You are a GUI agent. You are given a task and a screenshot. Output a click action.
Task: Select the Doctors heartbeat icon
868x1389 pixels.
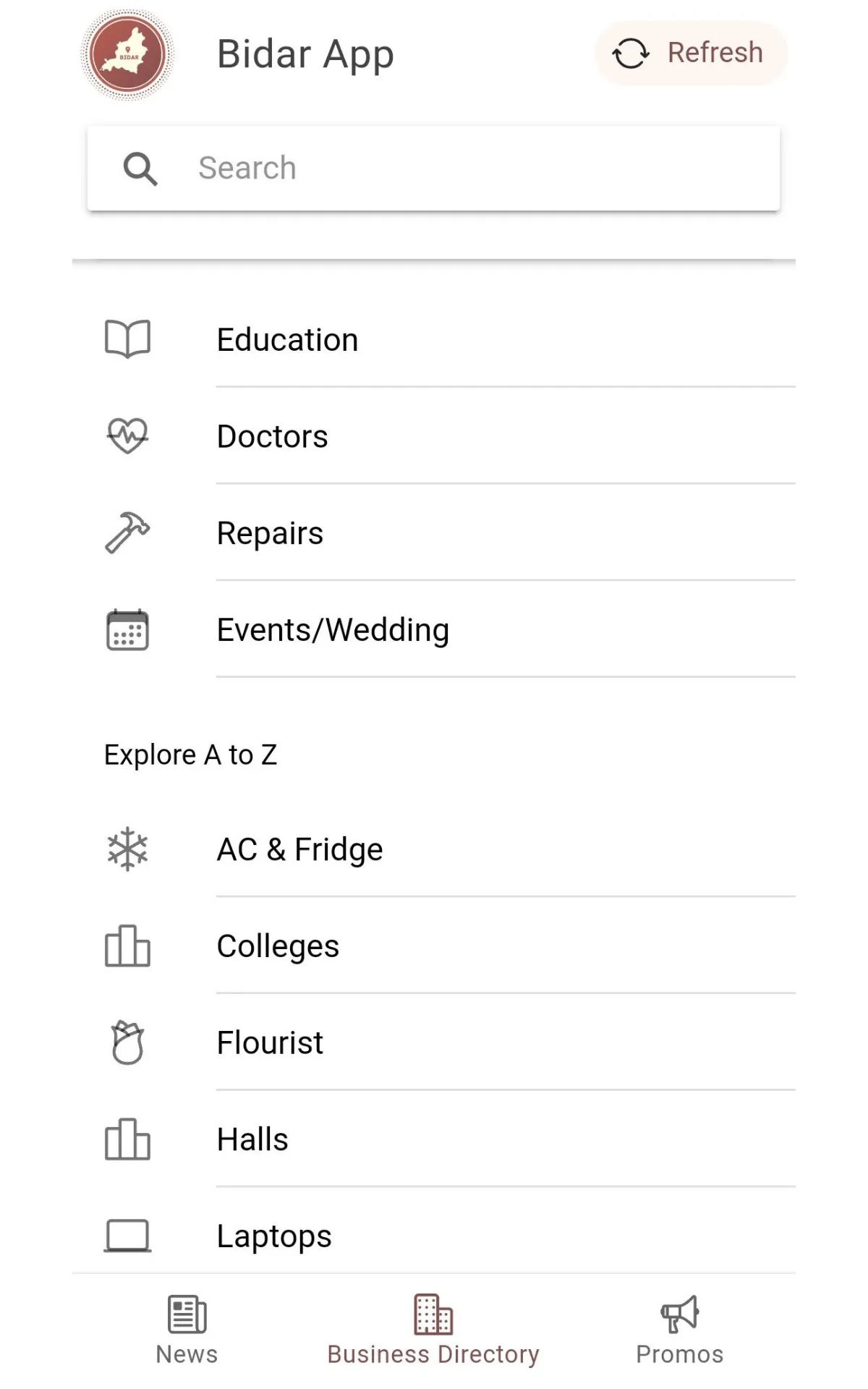[127, 434]
